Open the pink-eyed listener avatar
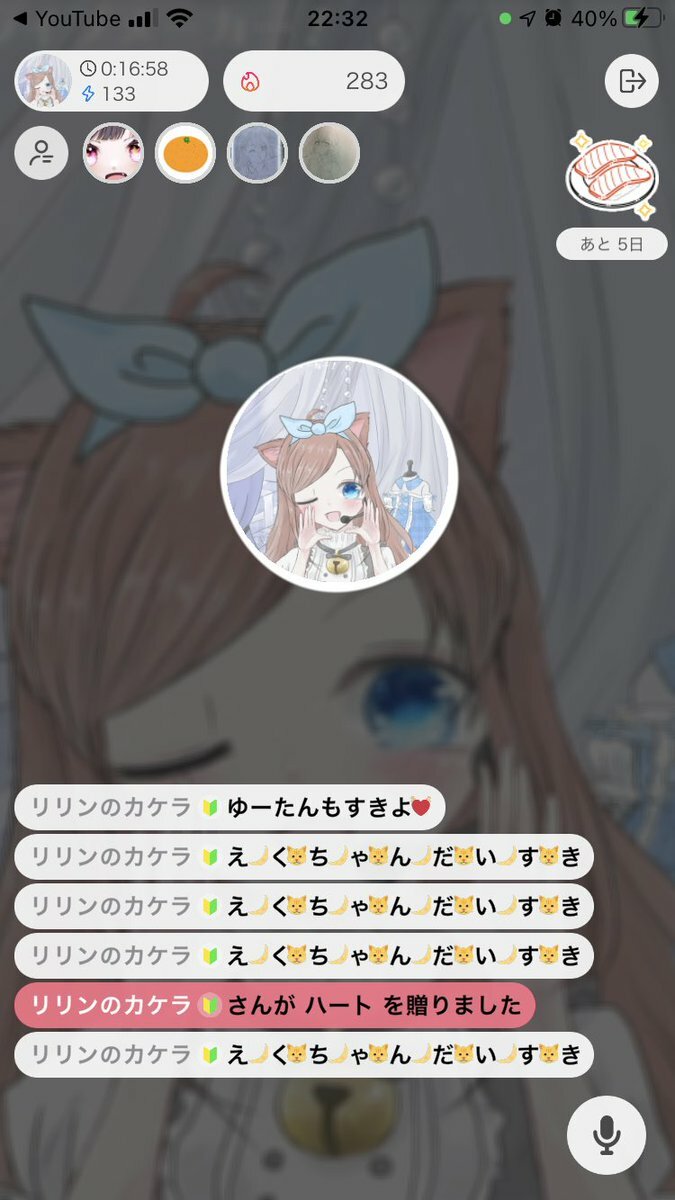Screen dimensions: 675x1200 click(112, 153)
